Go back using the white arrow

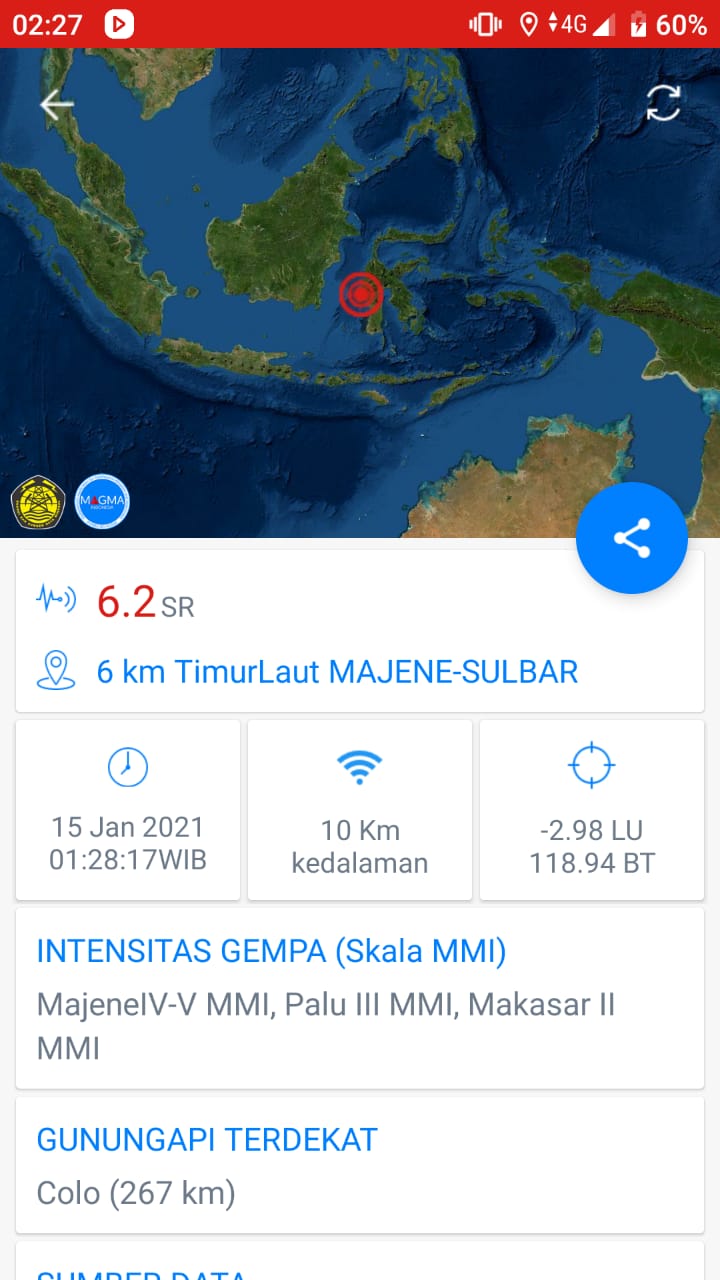click(56, 104)
